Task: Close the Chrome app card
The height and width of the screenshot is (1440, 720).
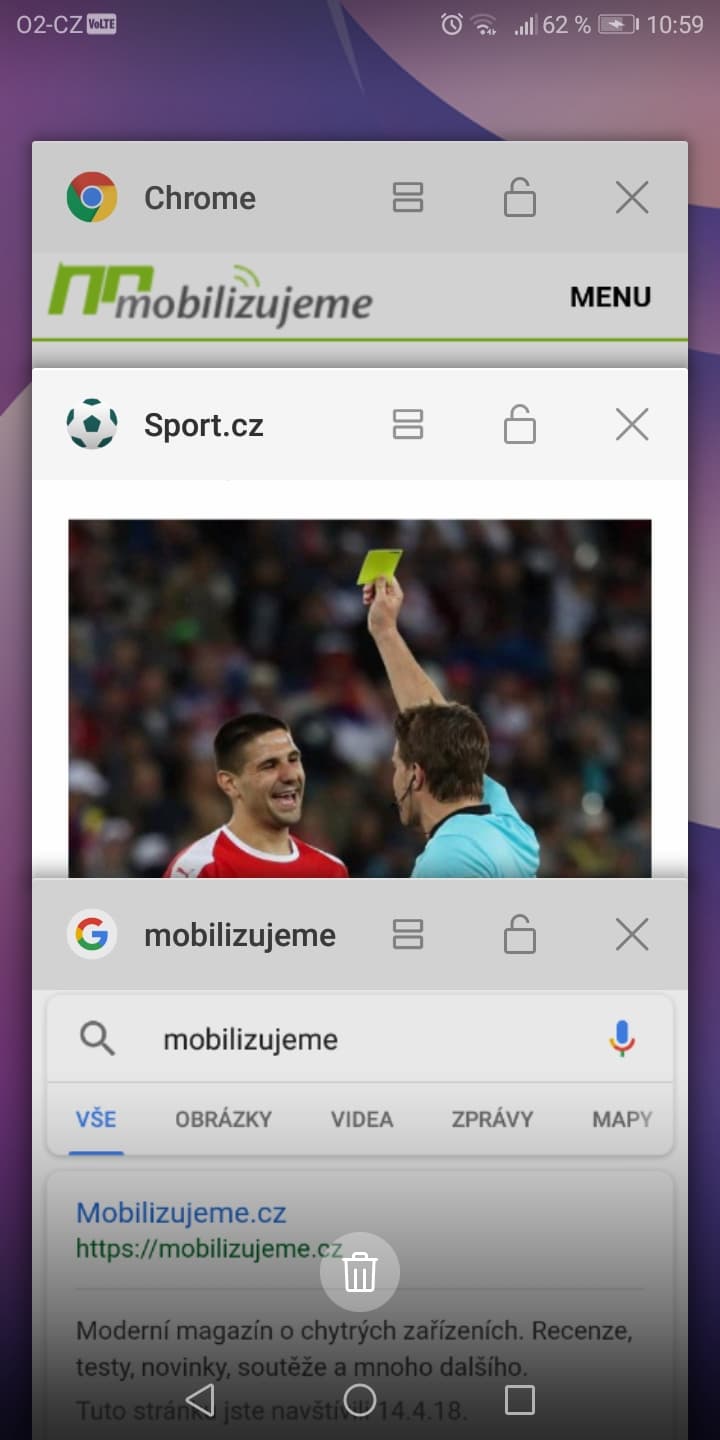Action: click(632, 198)
